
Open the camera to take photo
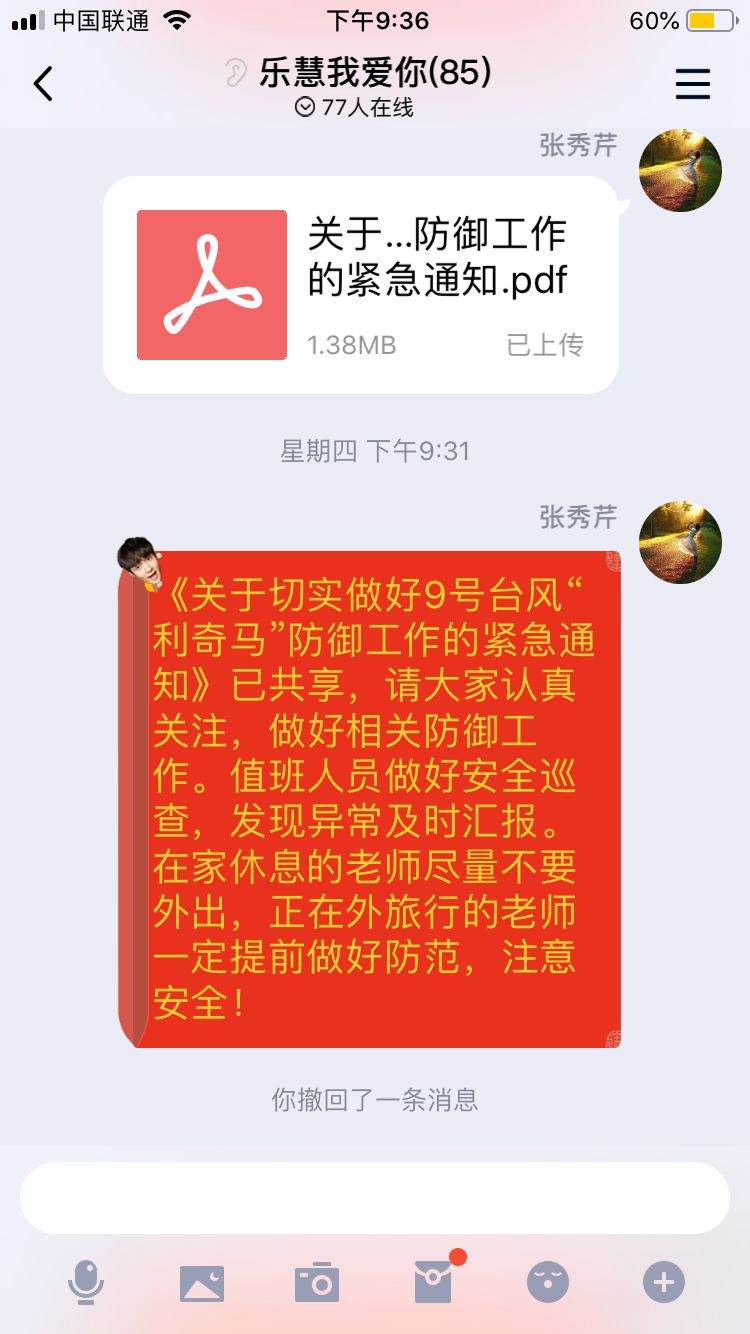click(x=317, y=1282)
